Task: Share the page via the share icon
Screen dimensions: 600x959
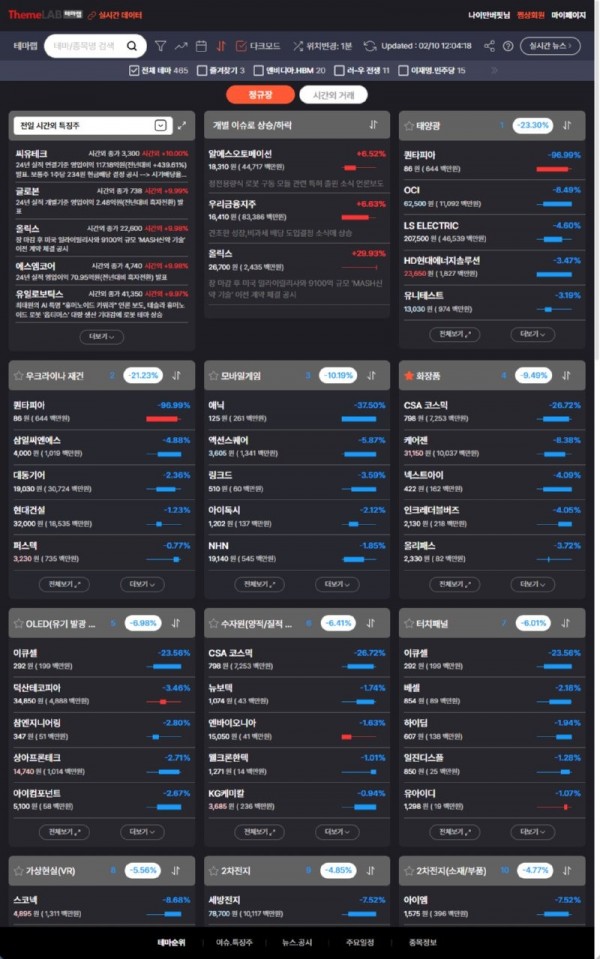Action: 489,46
